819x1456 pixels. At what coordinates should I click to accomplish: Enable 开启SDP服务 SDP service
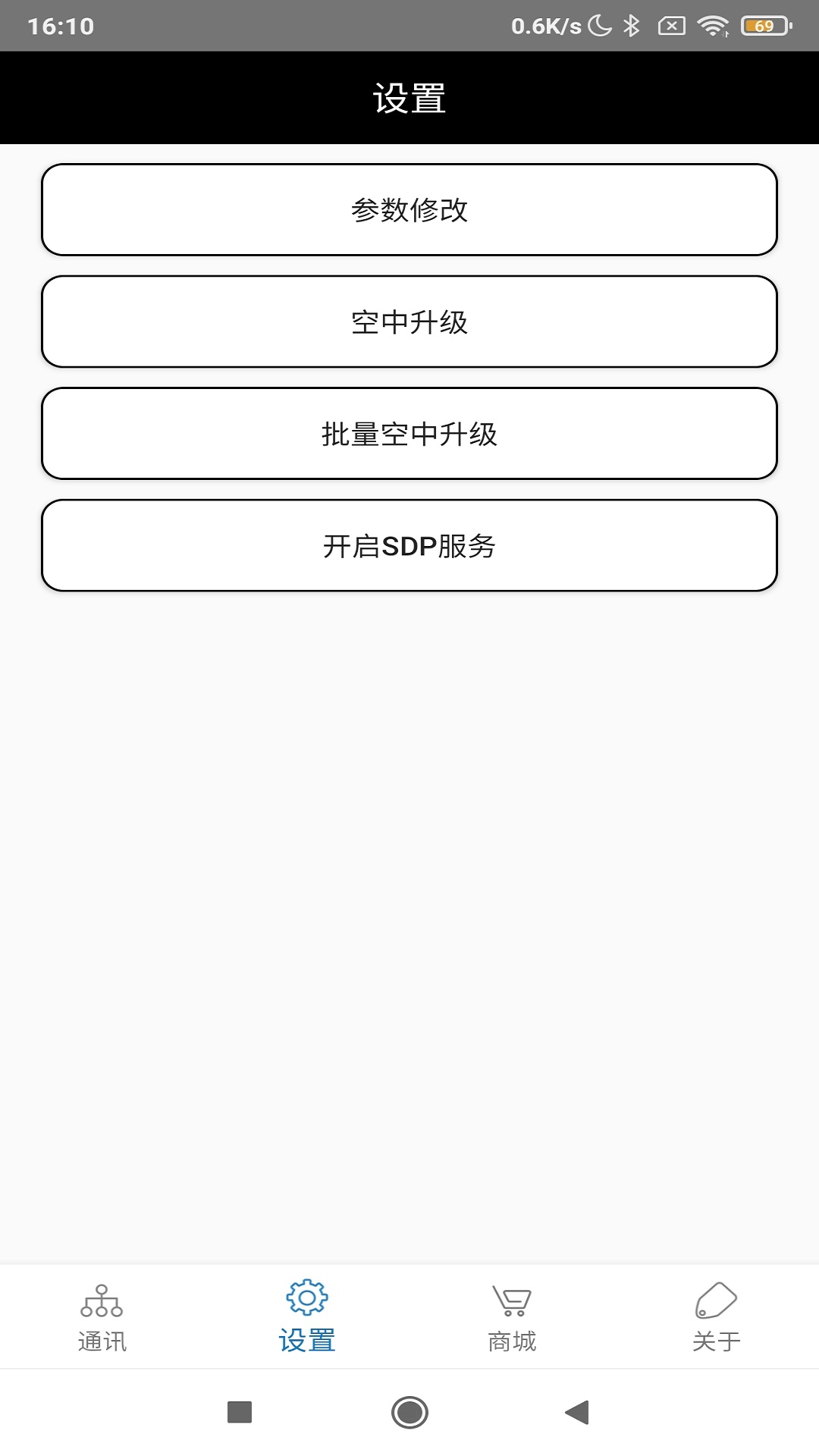pyautogui.click(x=409, y=545)
